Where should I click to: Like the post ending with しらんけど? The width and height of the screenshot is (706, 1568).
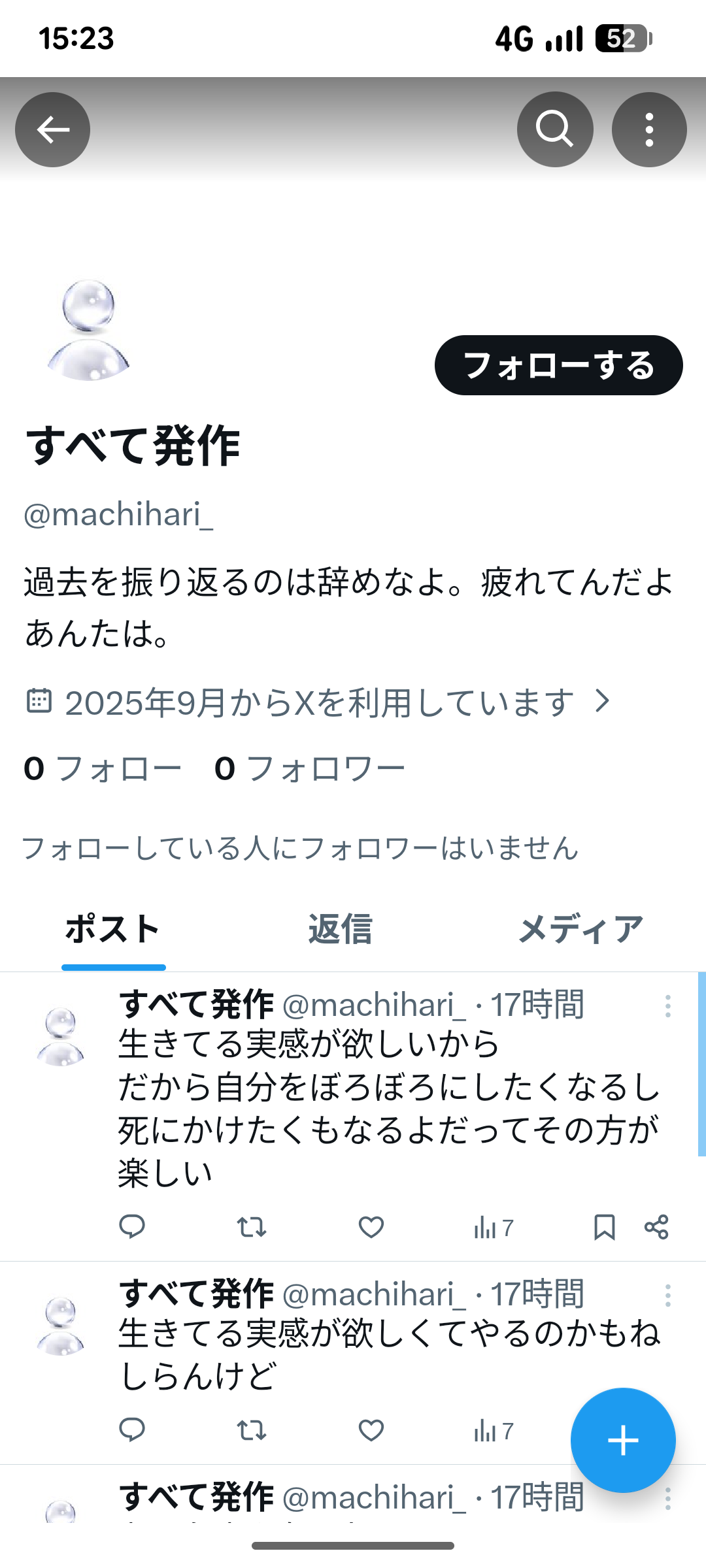371,1431
